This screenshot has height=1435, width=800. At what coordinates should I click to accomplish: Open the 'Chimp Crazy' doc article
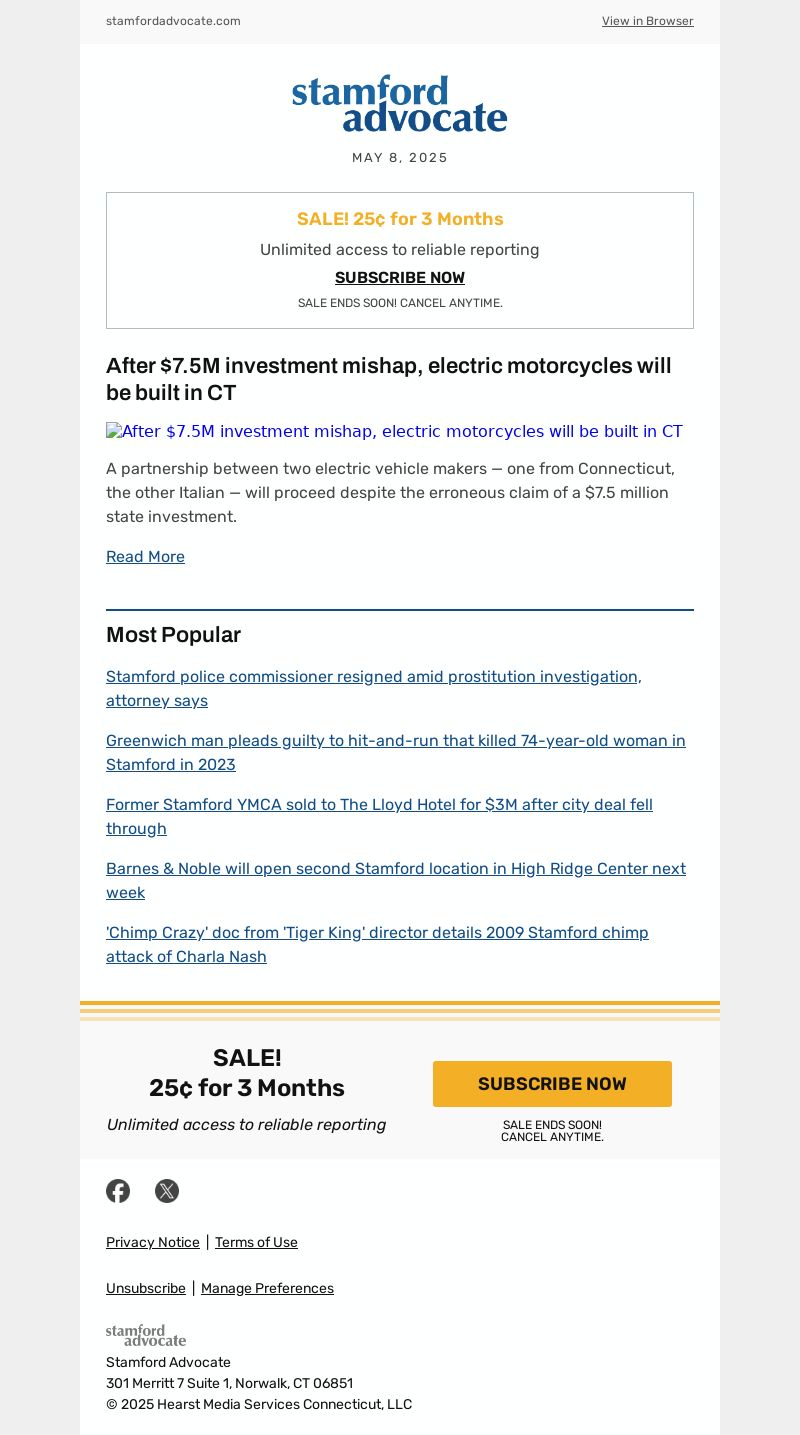377,945
